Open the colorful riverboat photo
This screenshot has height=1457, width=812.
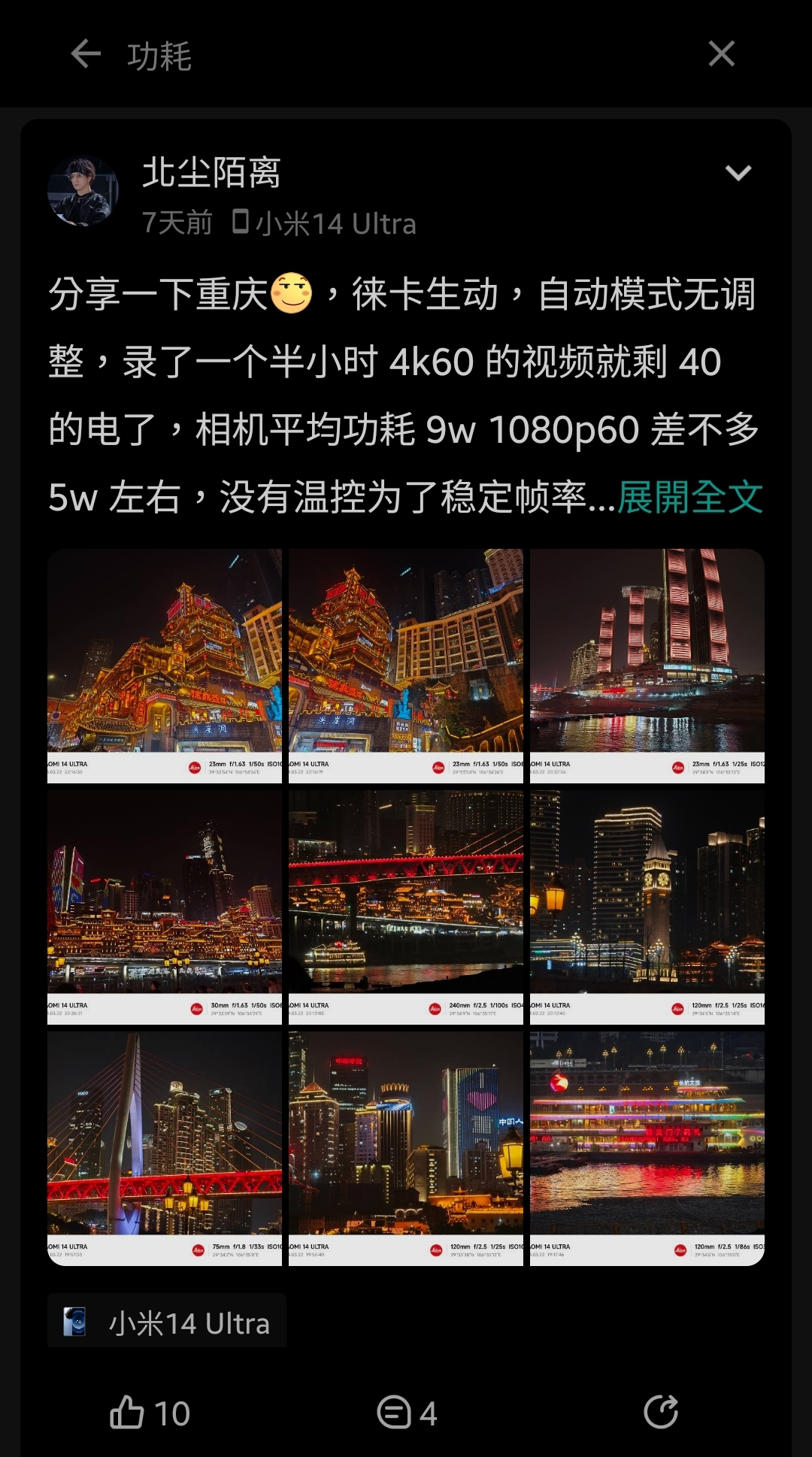647,1148
